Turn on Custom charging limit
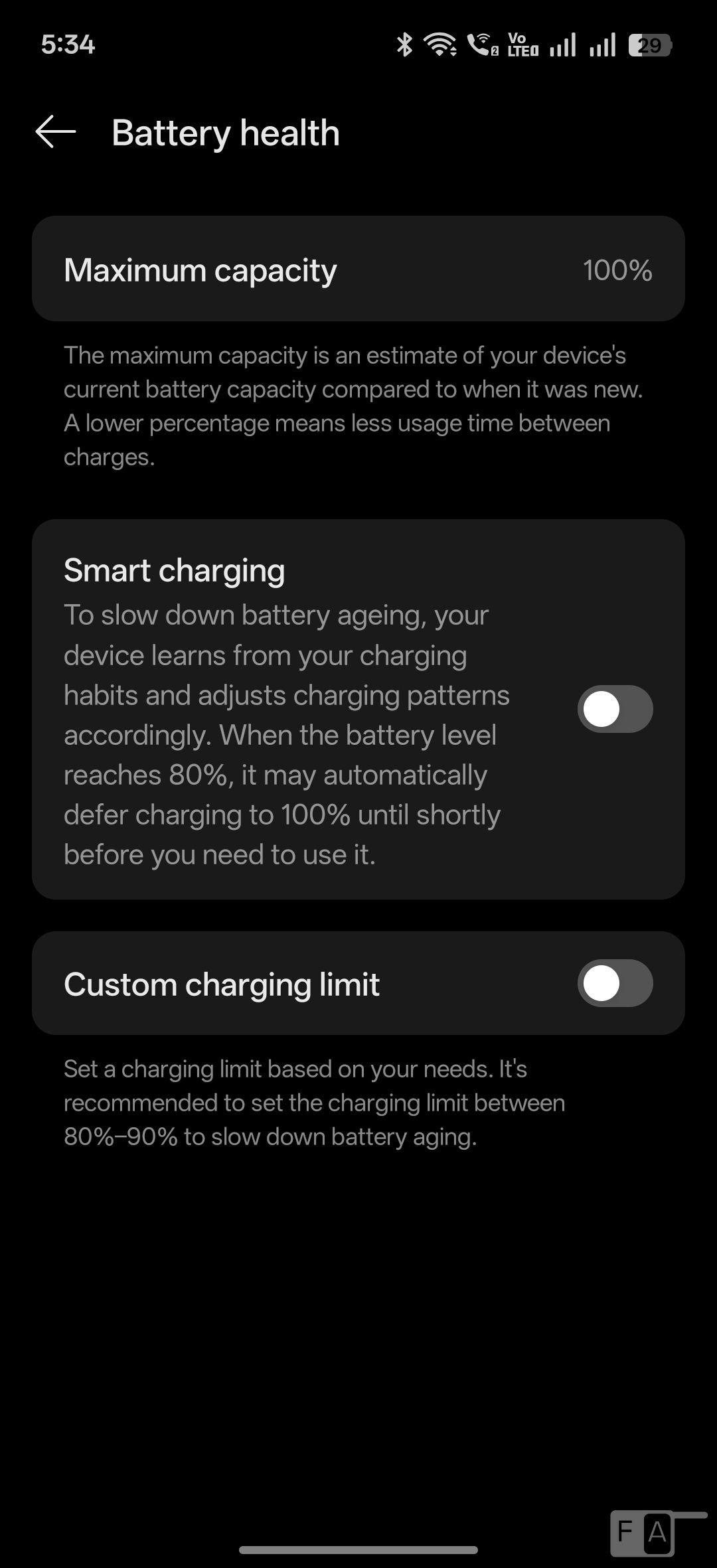The width and height of the screenshot is (717, 1568). tap(615, 983)
